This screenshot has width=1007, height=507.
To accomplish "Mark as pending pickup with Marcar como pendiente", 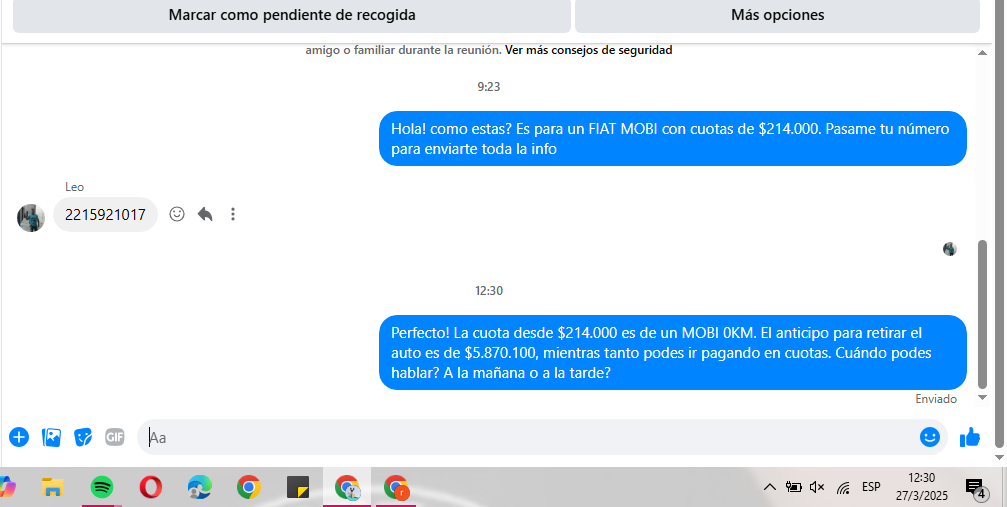I will pos(291,15).
